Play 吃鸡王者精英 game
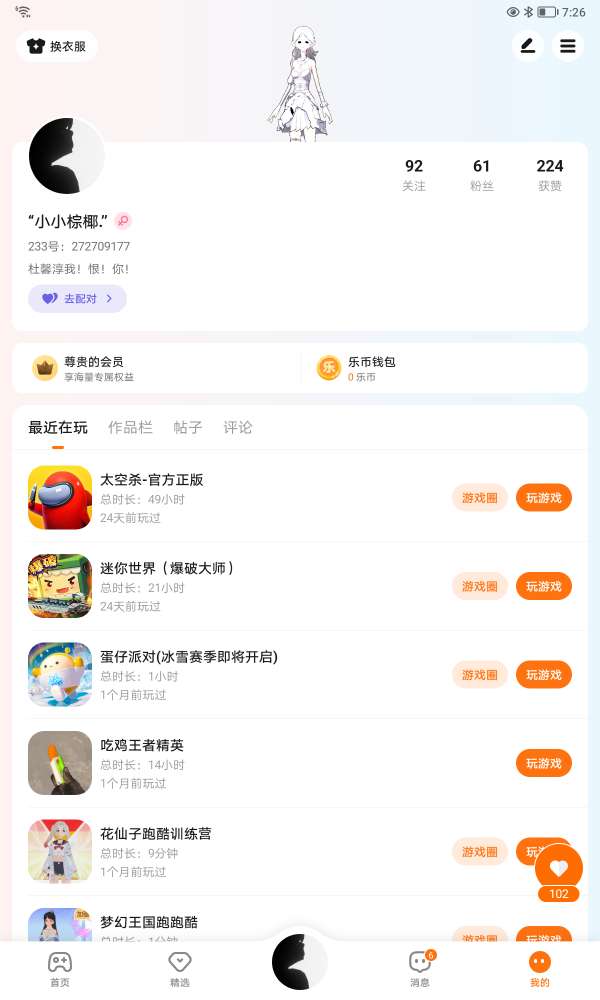The image size is (600, 1000). click(543, 763)
